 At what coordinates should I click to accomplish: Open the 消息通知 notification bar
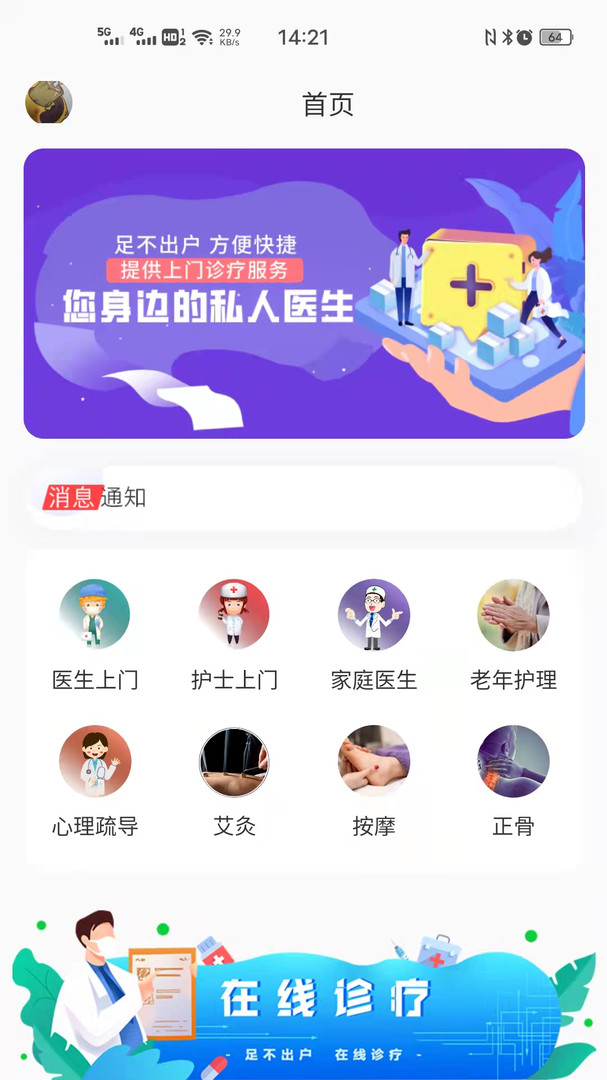pos(304,498)
